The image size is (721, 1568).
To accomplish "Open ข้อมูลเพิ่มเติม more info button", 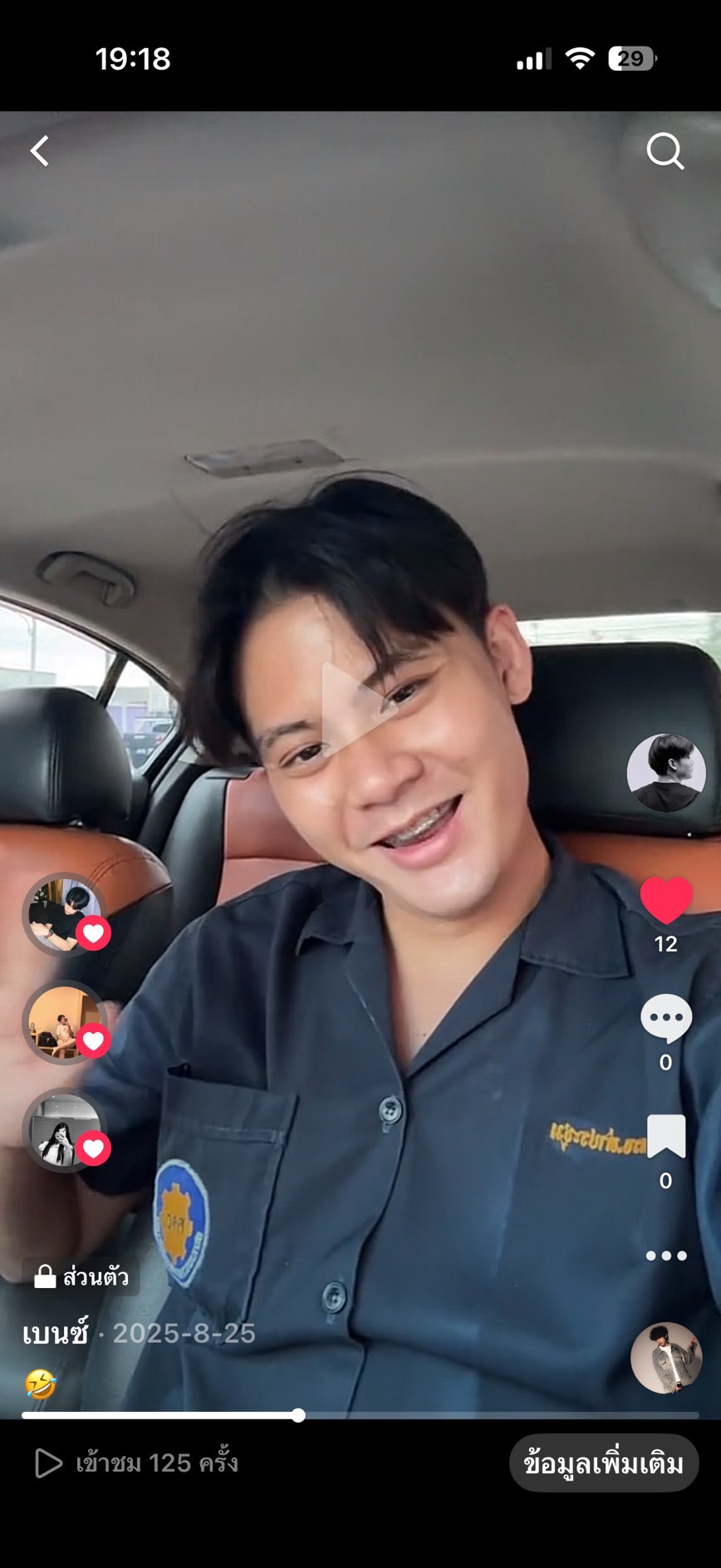I will tap(603, 1463).
